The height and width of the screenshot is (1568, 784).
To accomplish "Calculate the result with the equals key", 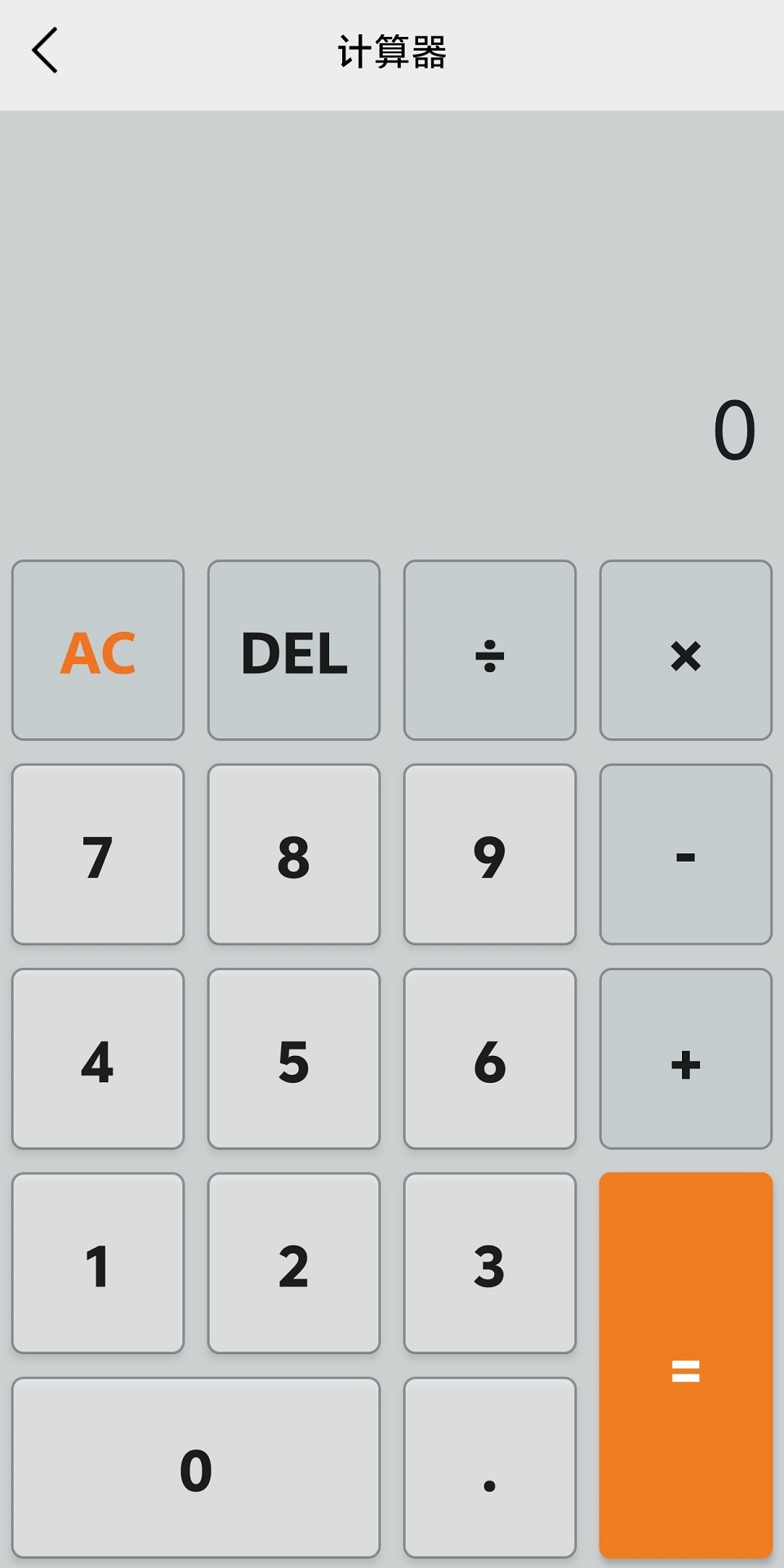I will coord(686,1365).
